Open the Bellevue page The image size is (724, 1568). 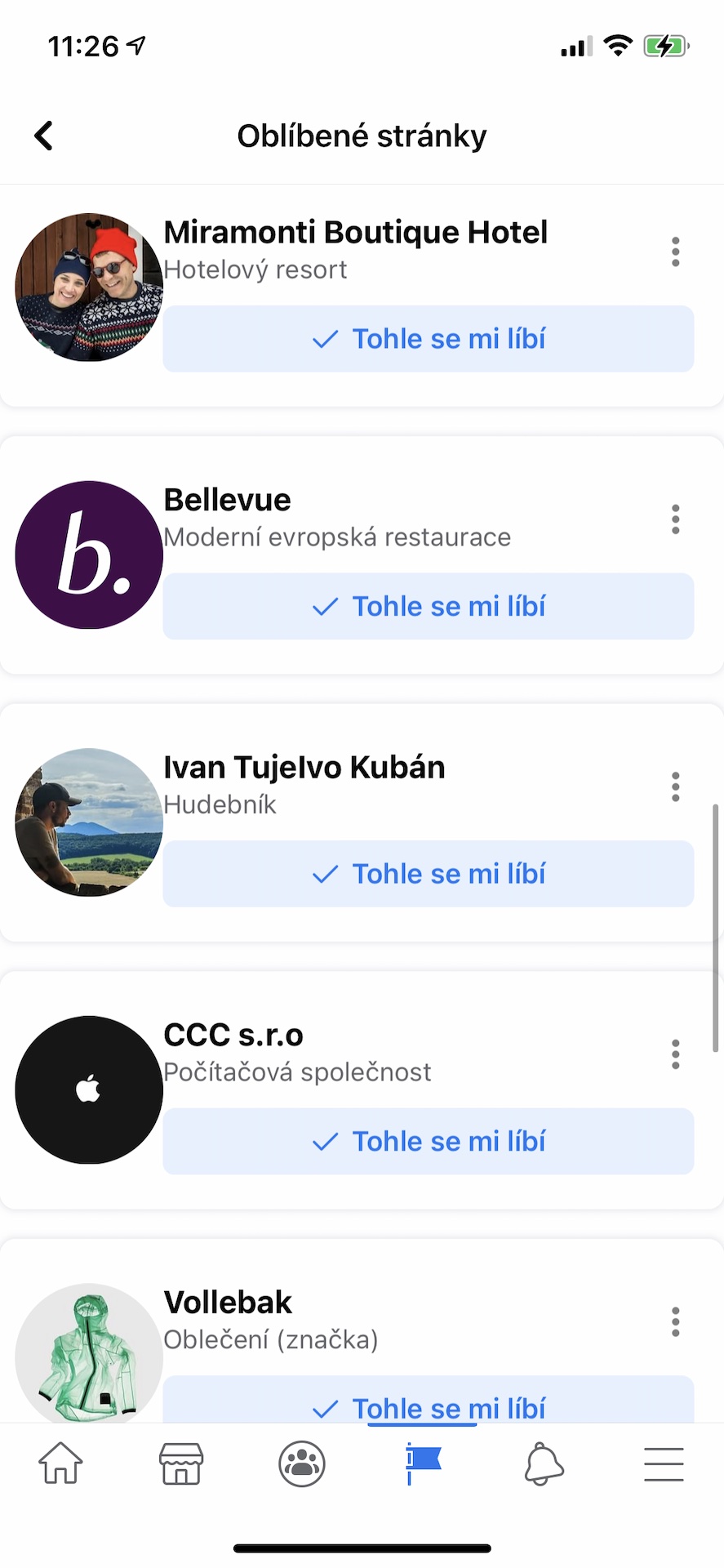pos(227,500)
